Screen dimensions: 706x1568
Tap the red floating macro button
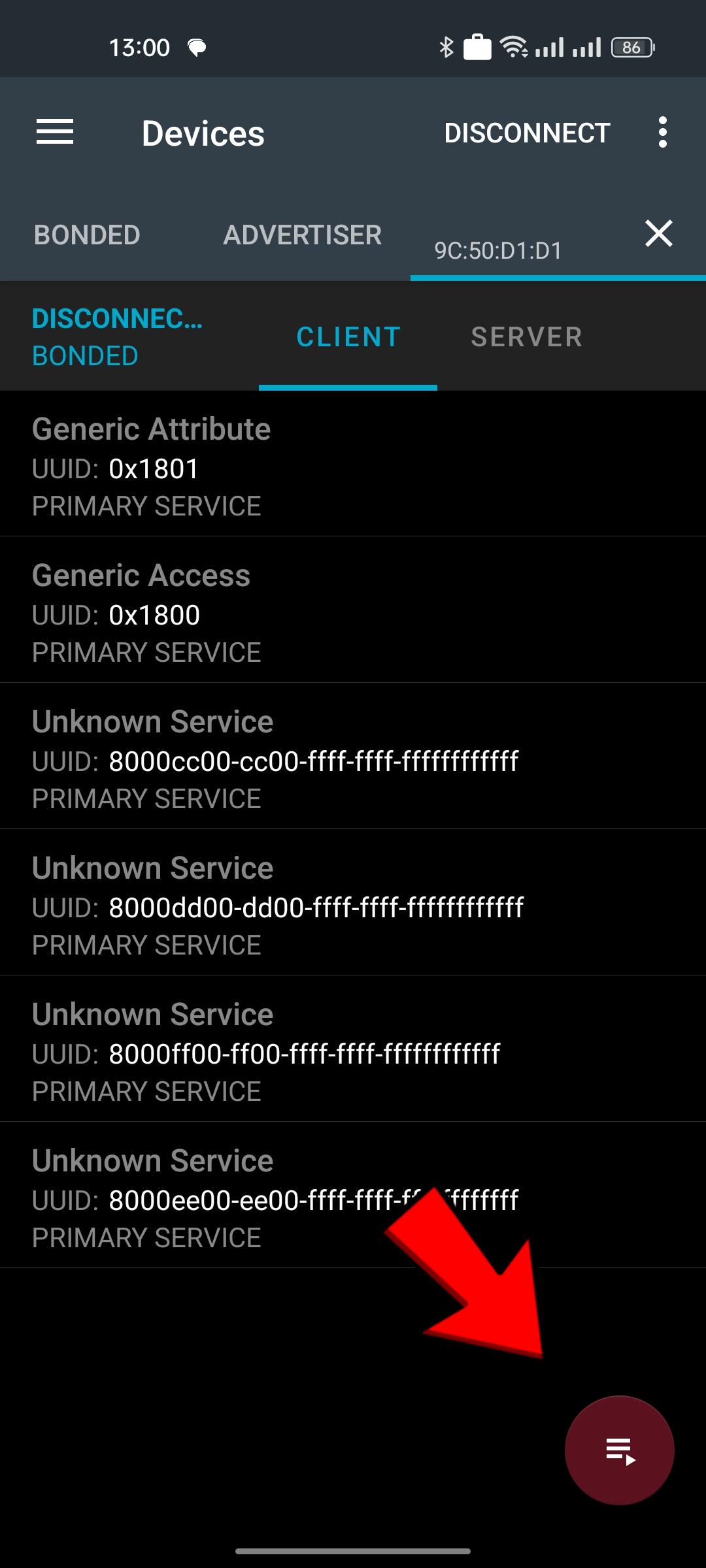click(x=619, y=1450)
